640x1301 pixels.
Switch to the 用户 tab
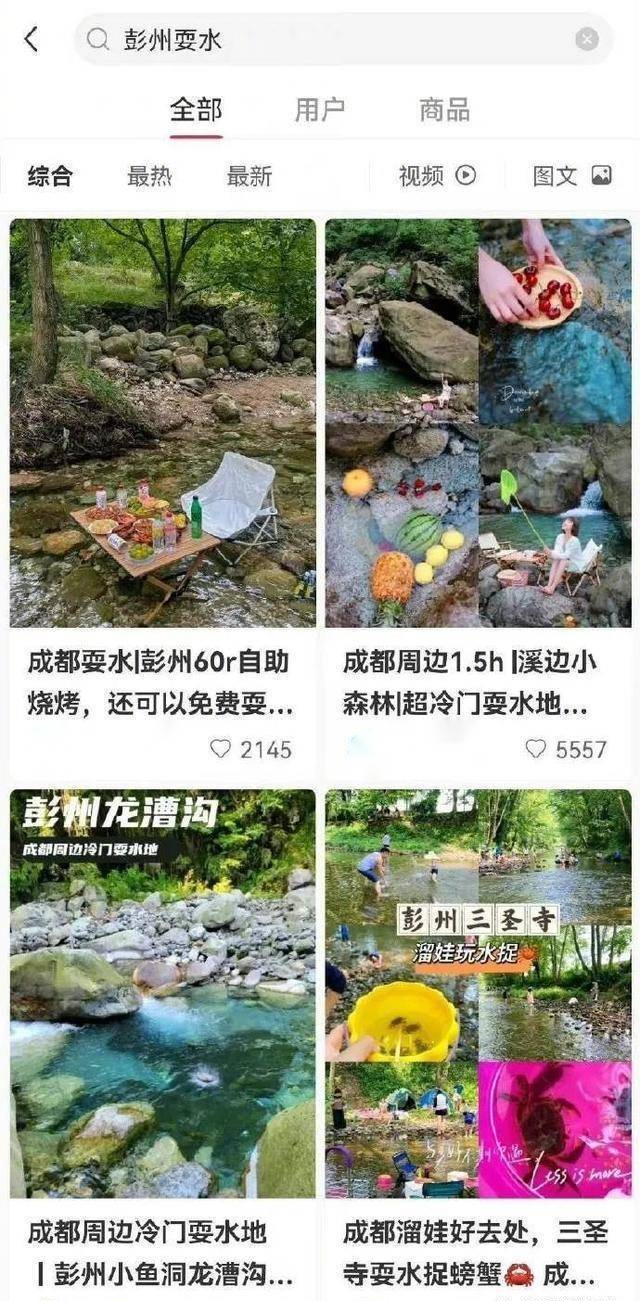tap(320, 110)
